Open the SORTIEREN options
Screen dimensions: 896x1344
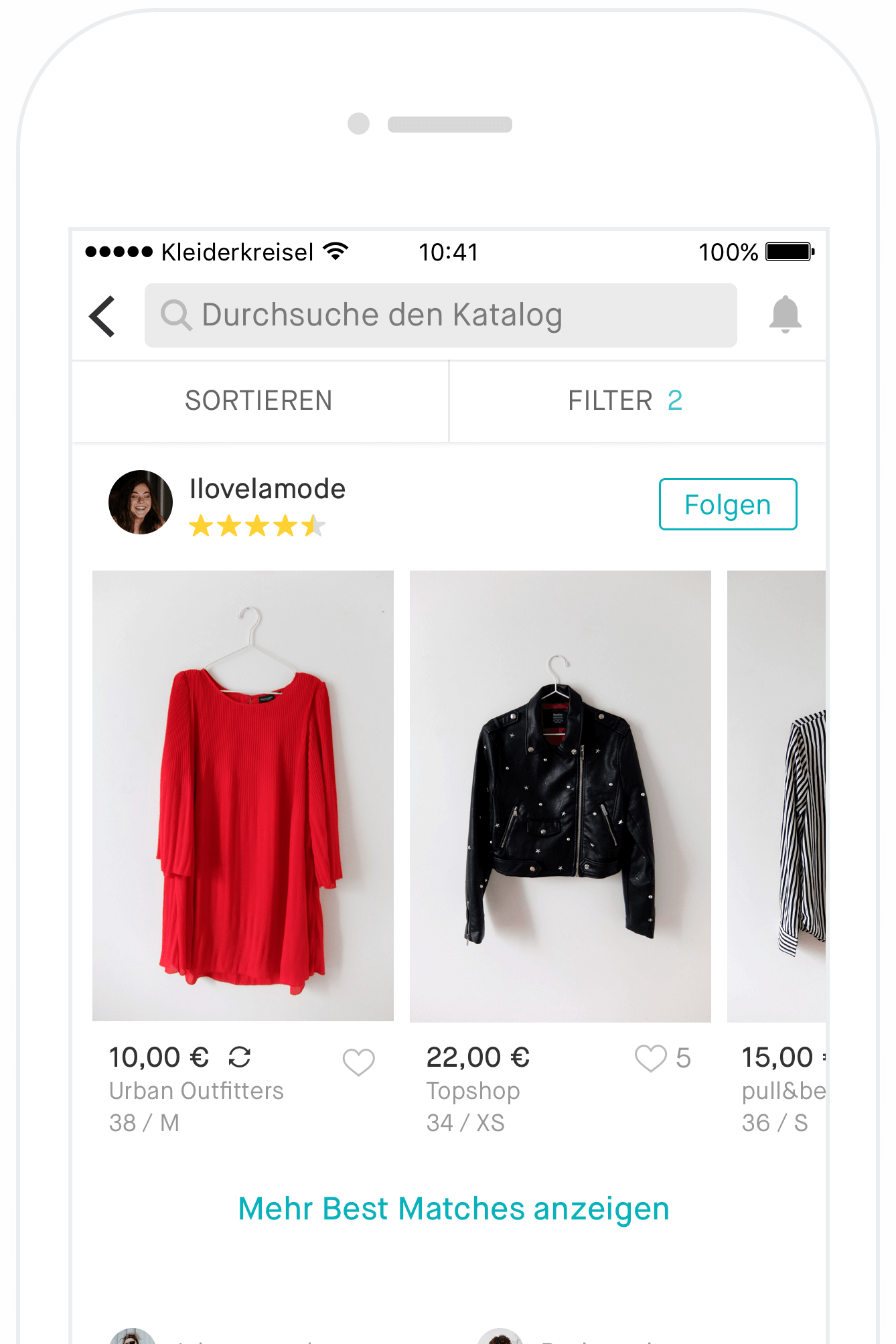(259, 401)
